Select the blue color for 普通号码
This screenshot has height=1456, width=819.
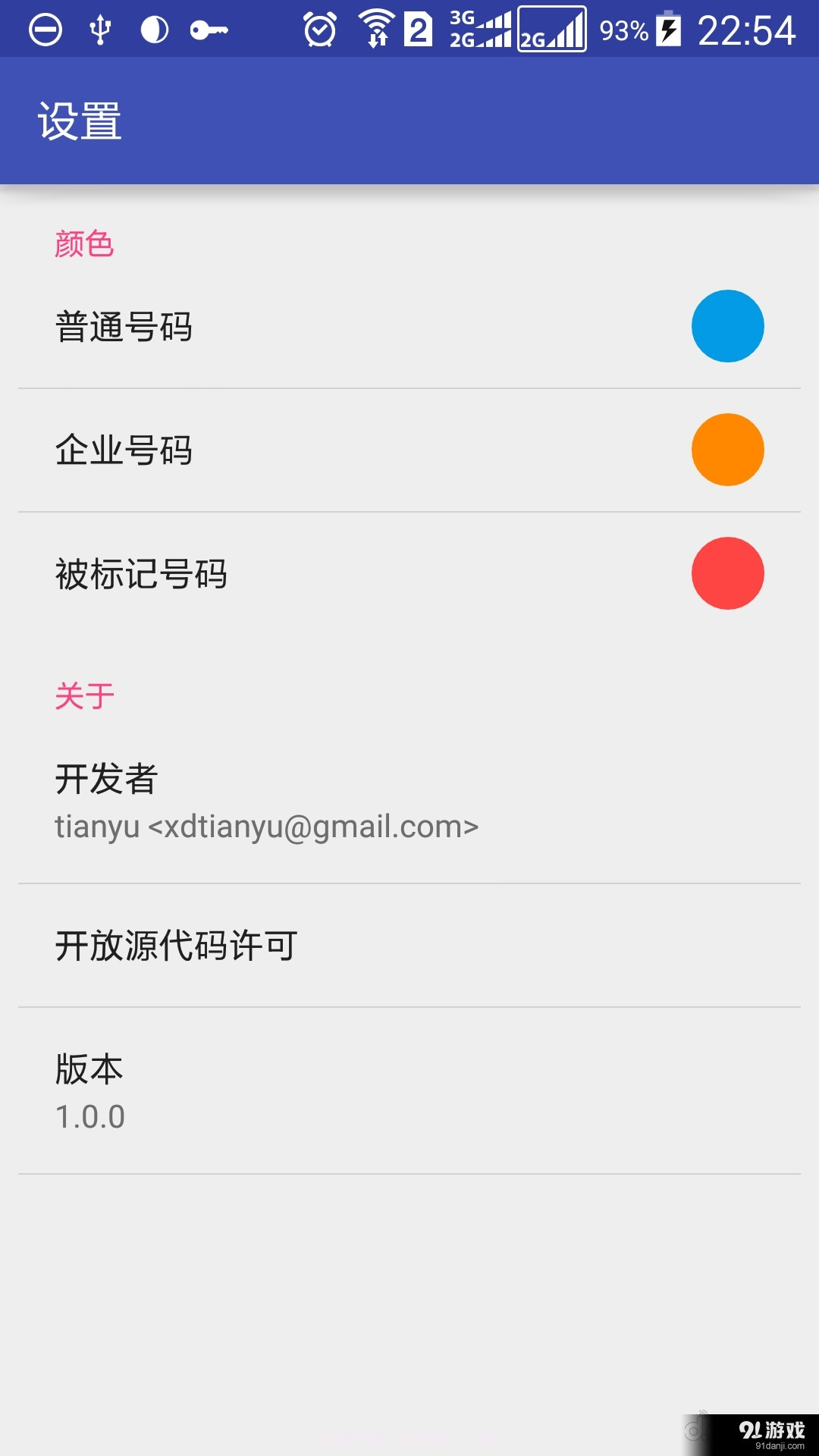727,325
